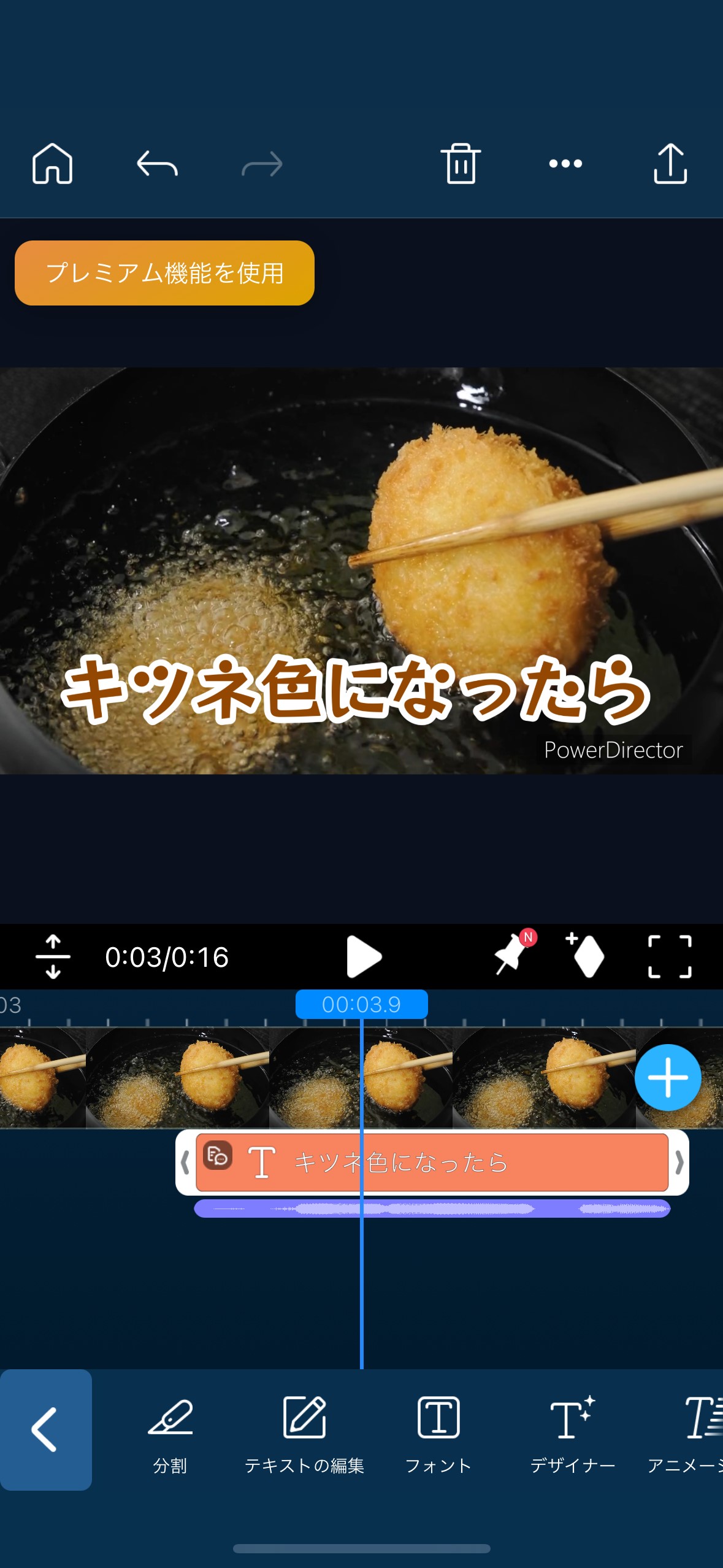Enter fullscreen preview
Image resolution: width=723 pixels, height=1568 pixels.
click(x=670, y=956)
